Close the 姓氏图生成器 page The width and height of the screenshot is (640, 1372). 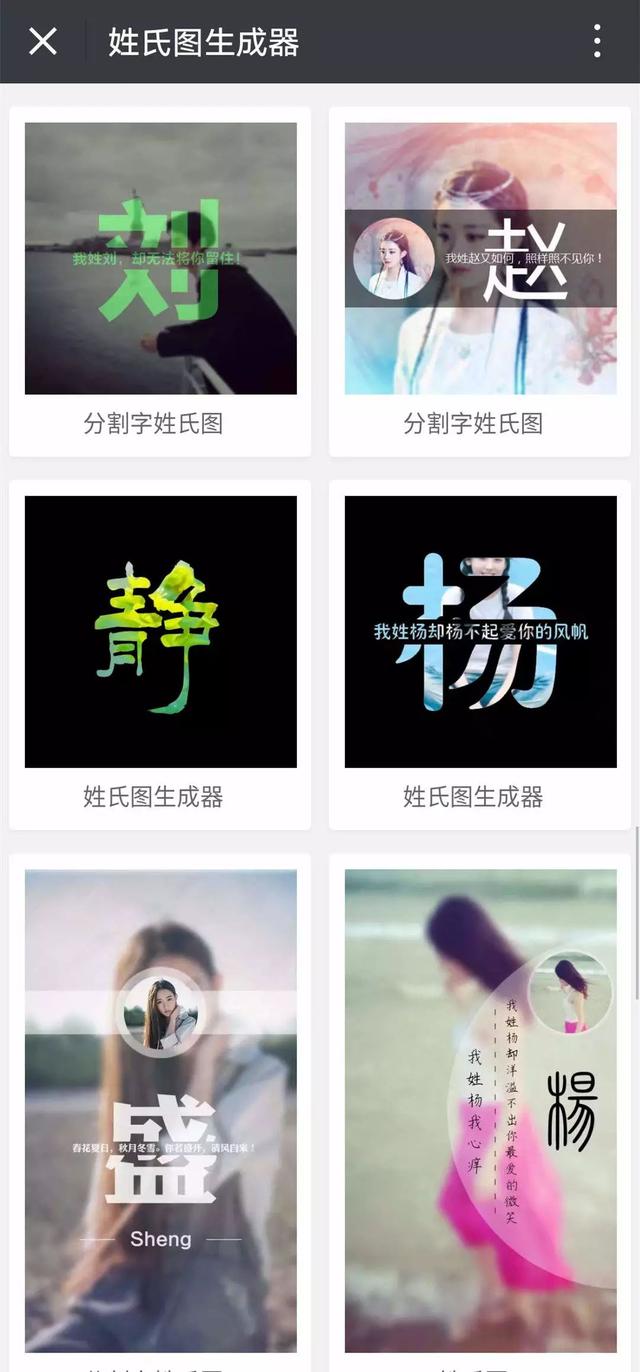click(43, 41)
